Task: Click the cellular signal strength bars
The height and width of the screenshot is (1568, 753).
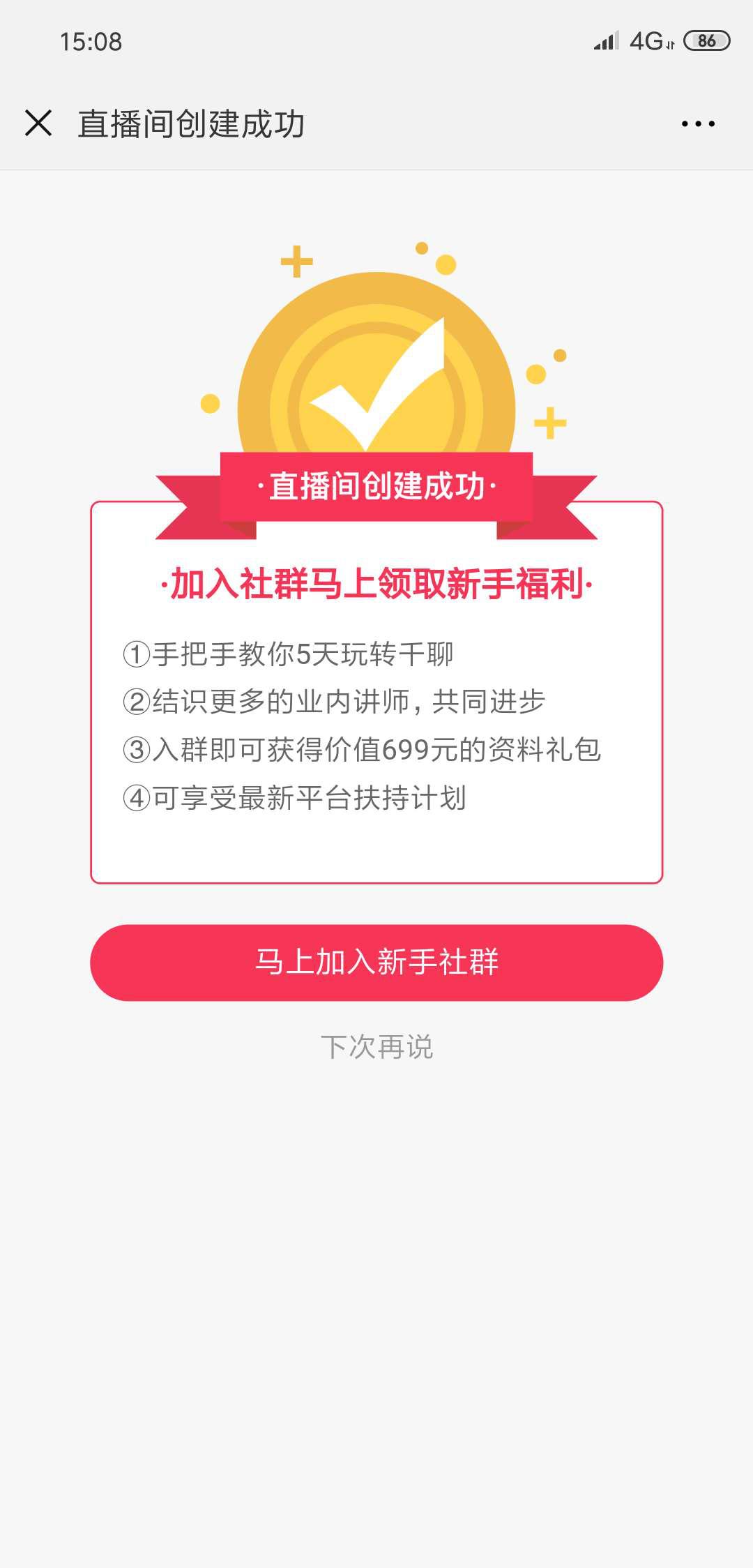Action: pos(605,40)
